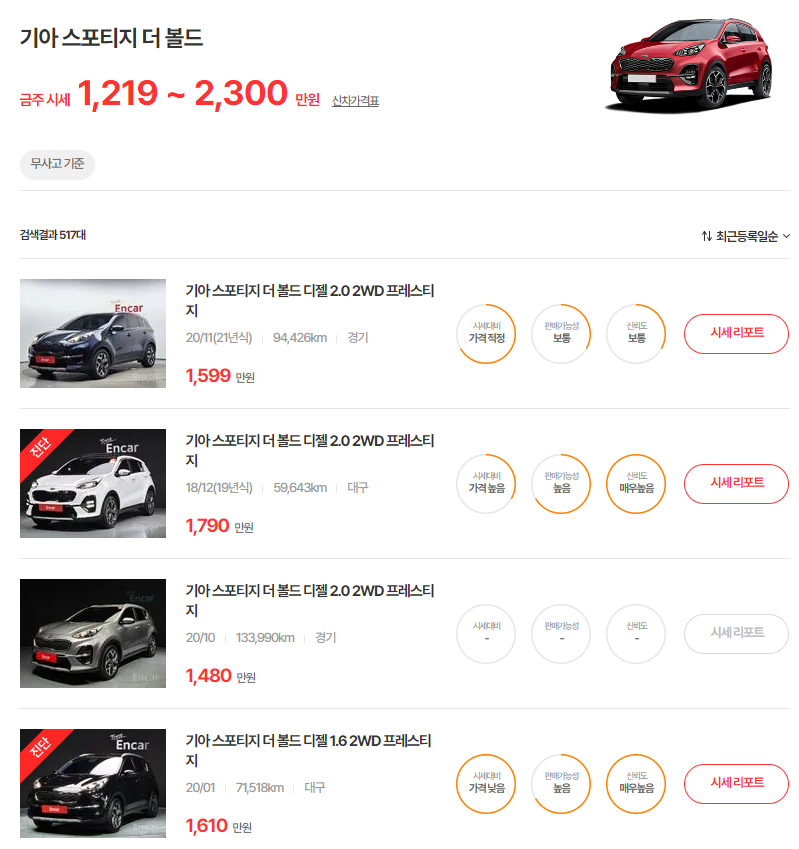The width and height of the screenshot is (799, 849).
Task: Click the 판매가능성 보통 badge on first listing
Action: (x=560, y=334)
